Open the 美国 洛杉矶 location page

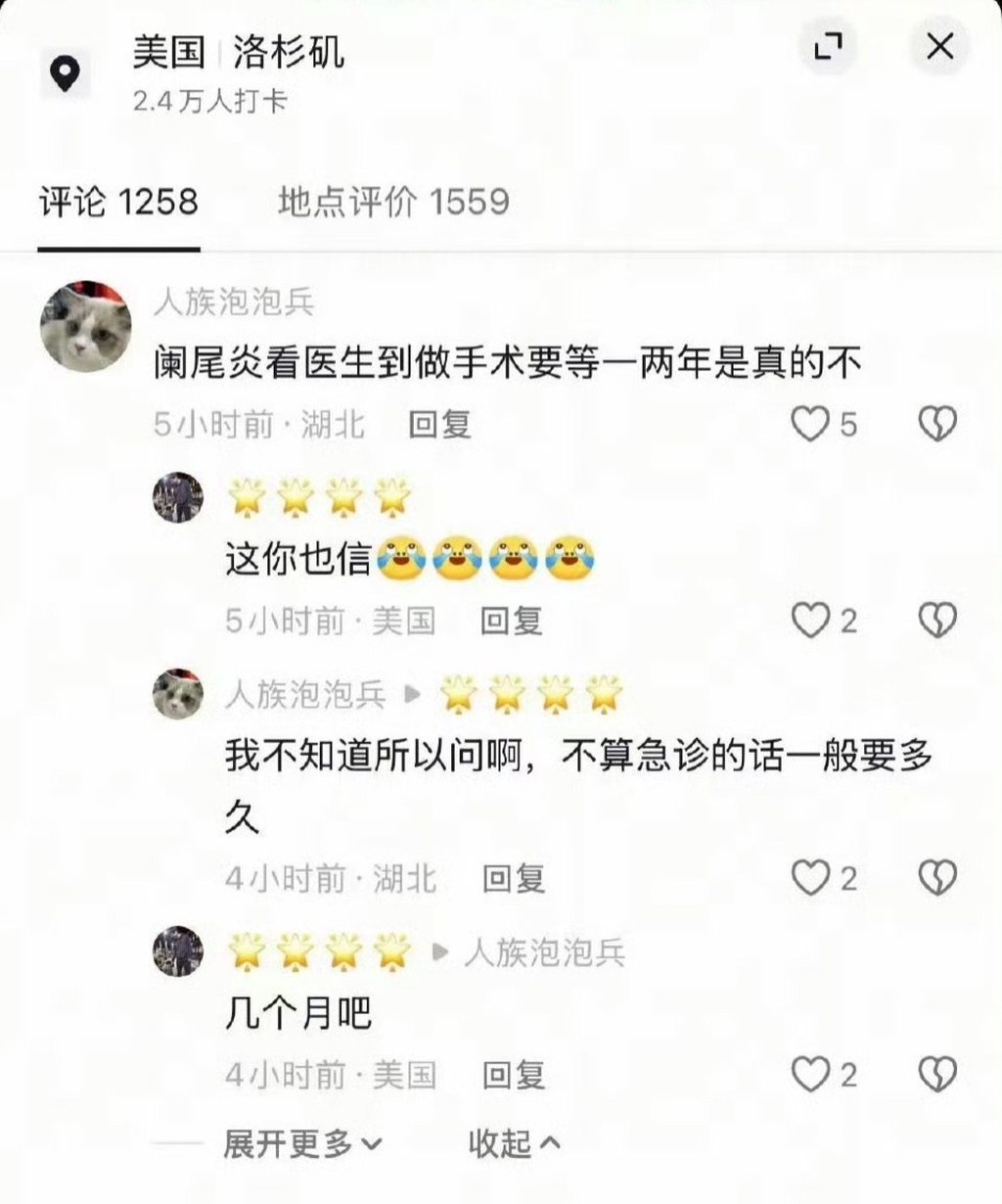pyautogui.click(x=238, y=53)
